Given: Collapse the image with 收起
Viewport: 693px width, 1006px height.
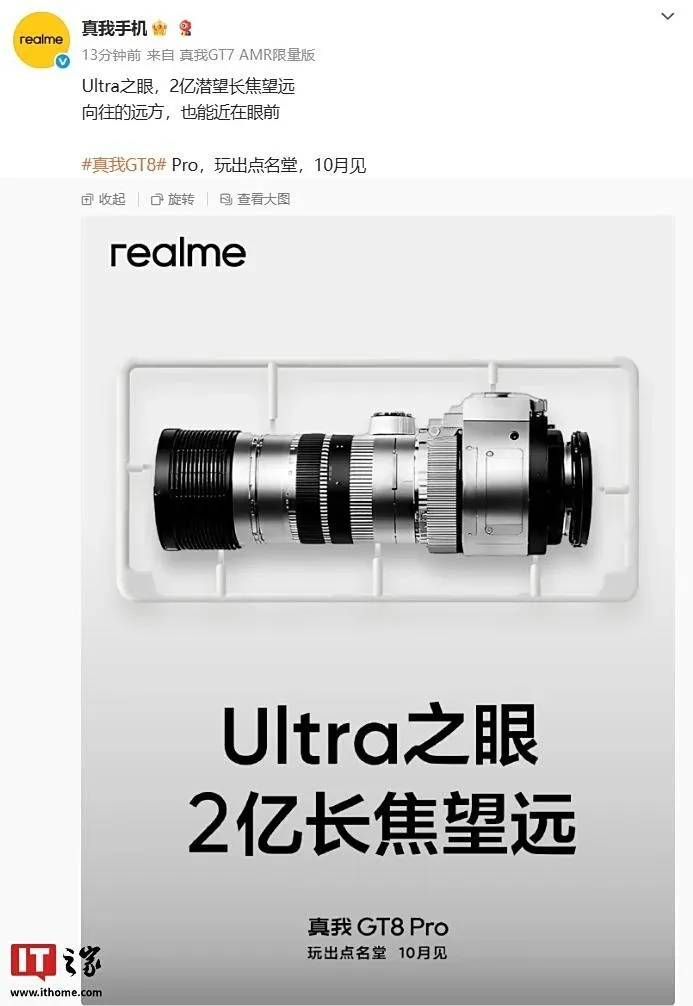Looking at the screenshot, I should [x=104, y=199].
